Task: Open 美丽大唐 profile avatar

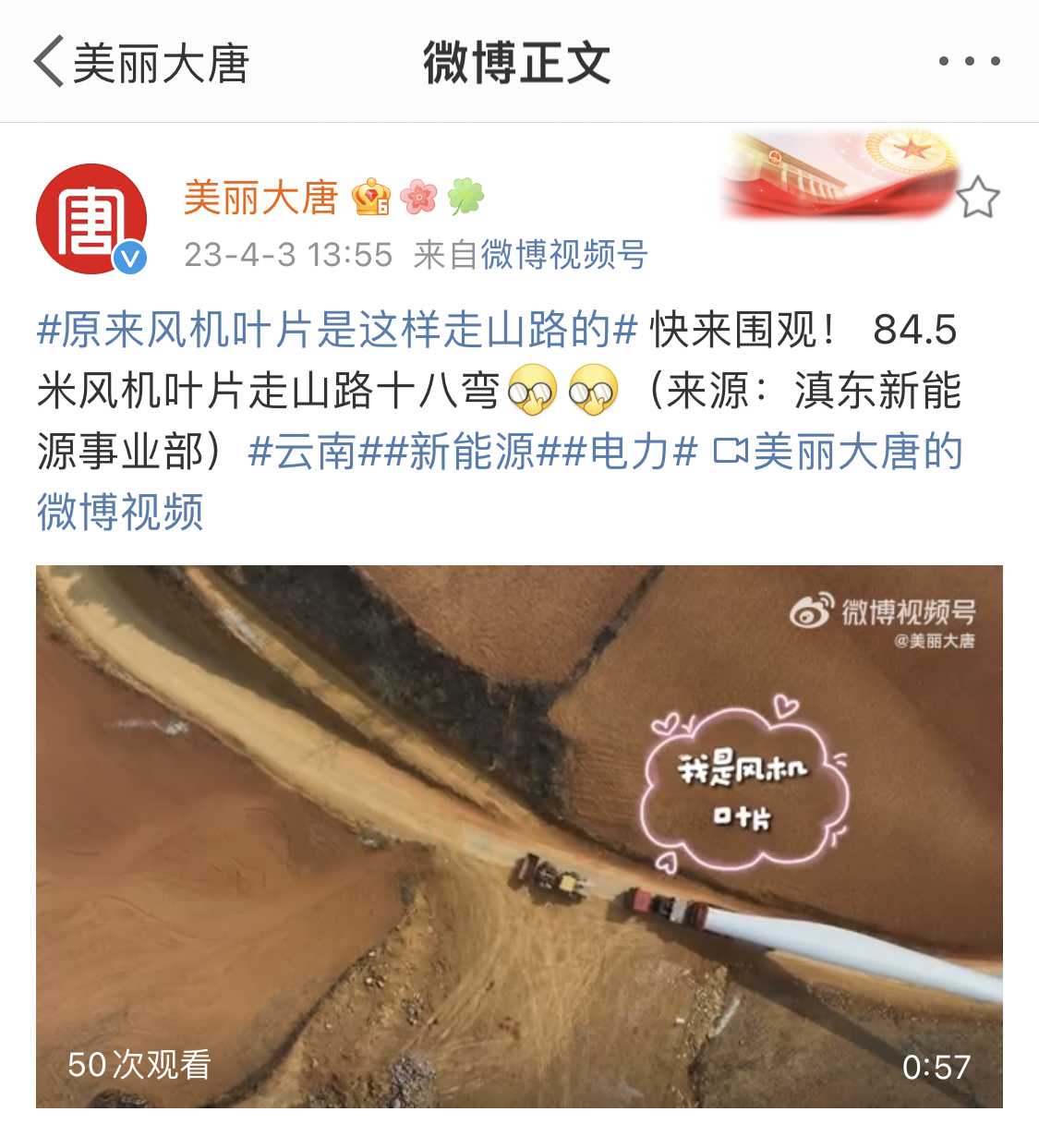Action: [x=91, y=219]
